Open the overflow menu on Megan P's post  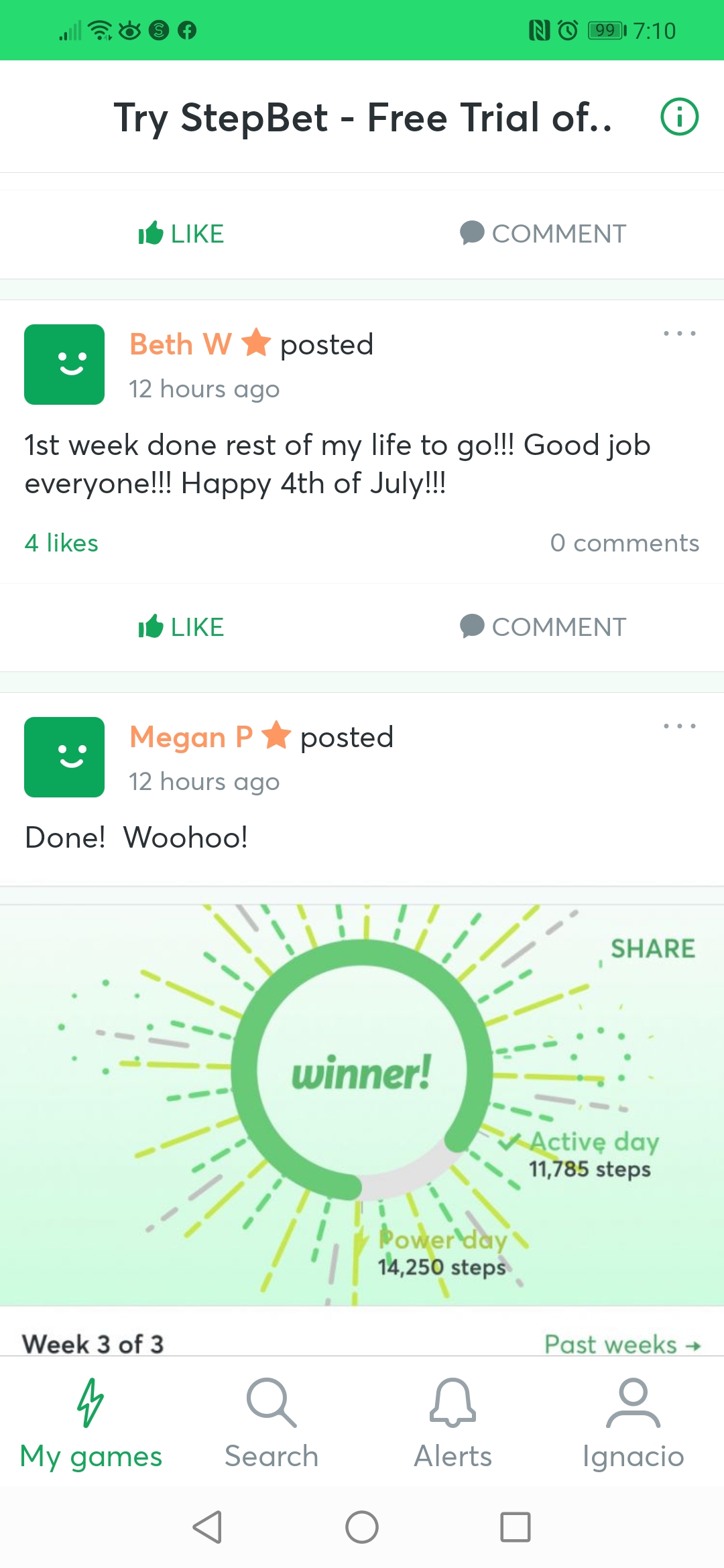point(679,726)
